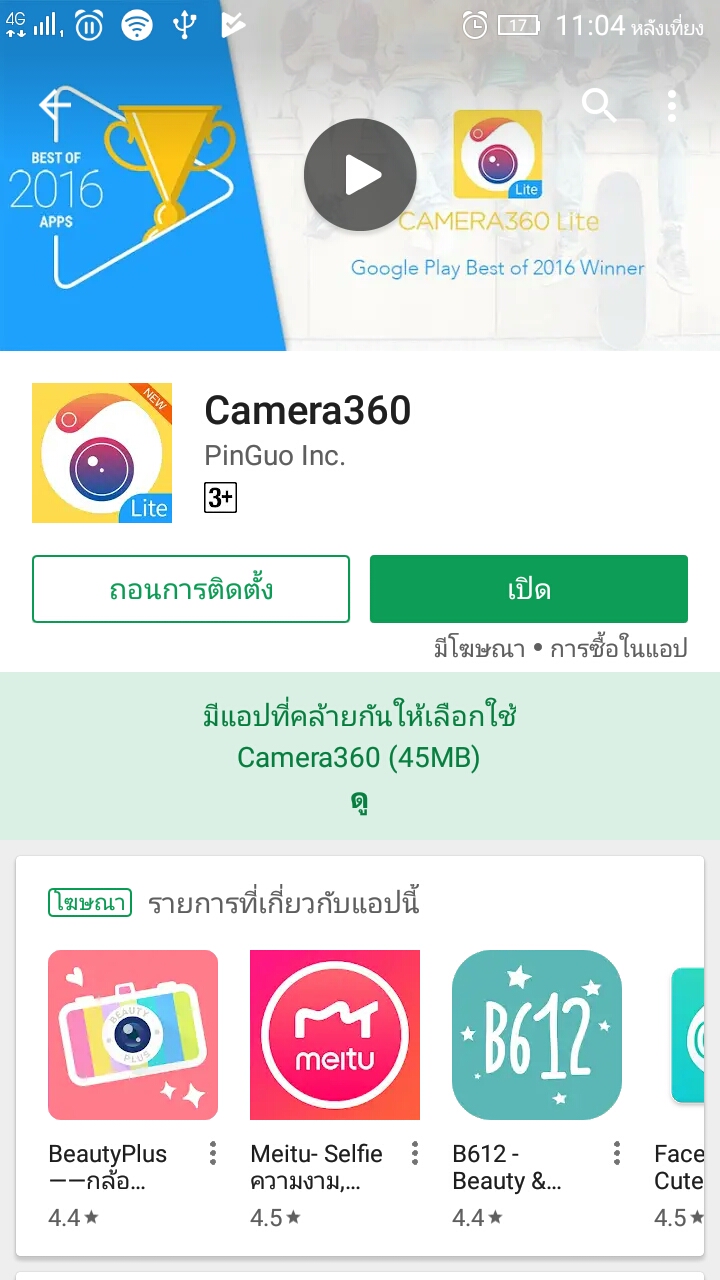Tap the developer name PinGuo Inc.
This screenshot has width=720, height=1280.
pyautogui.click(x=275, y=456)
